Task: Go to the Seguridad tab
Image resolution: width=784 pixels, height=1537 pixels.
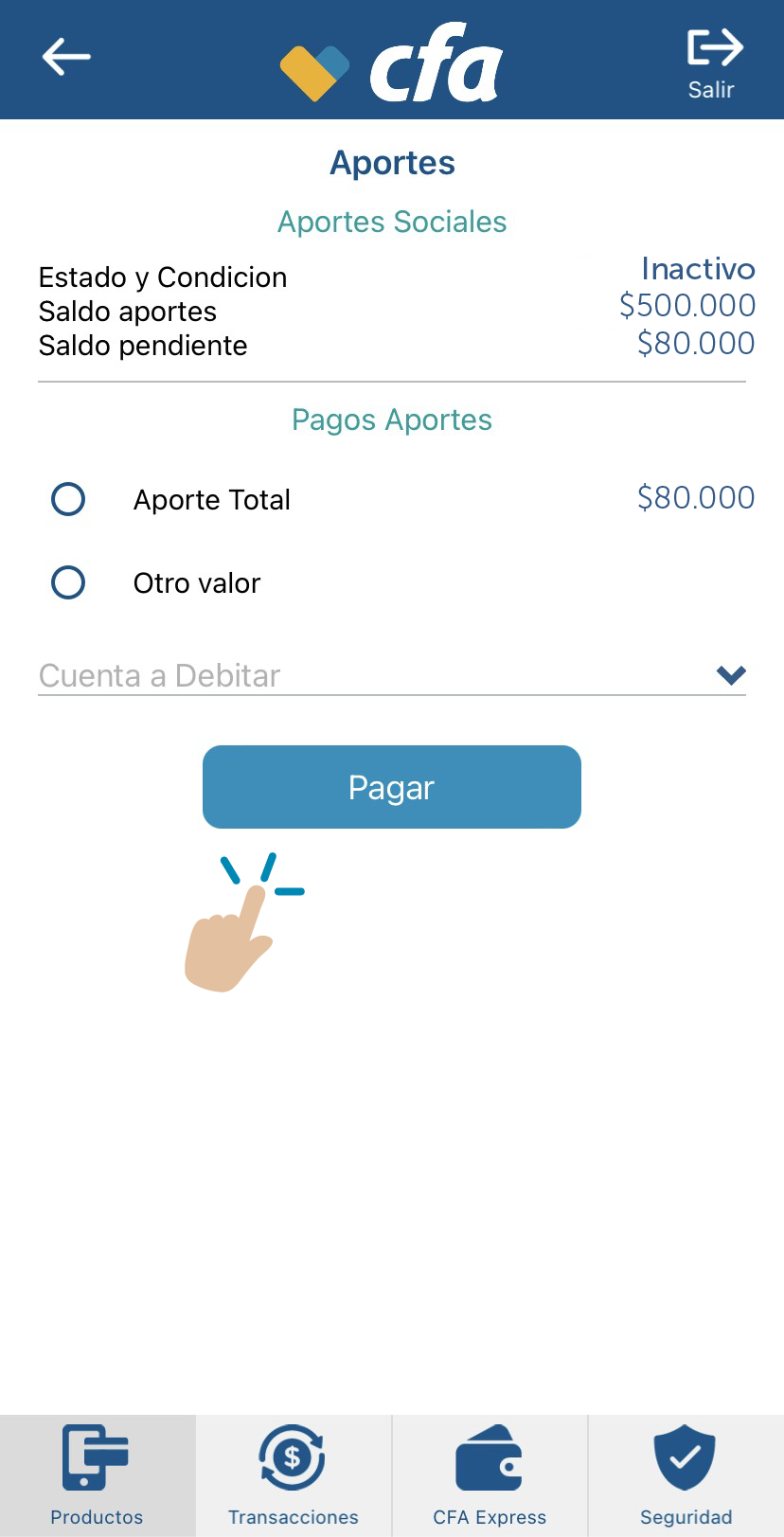Action: click(x=686, y=1475)
